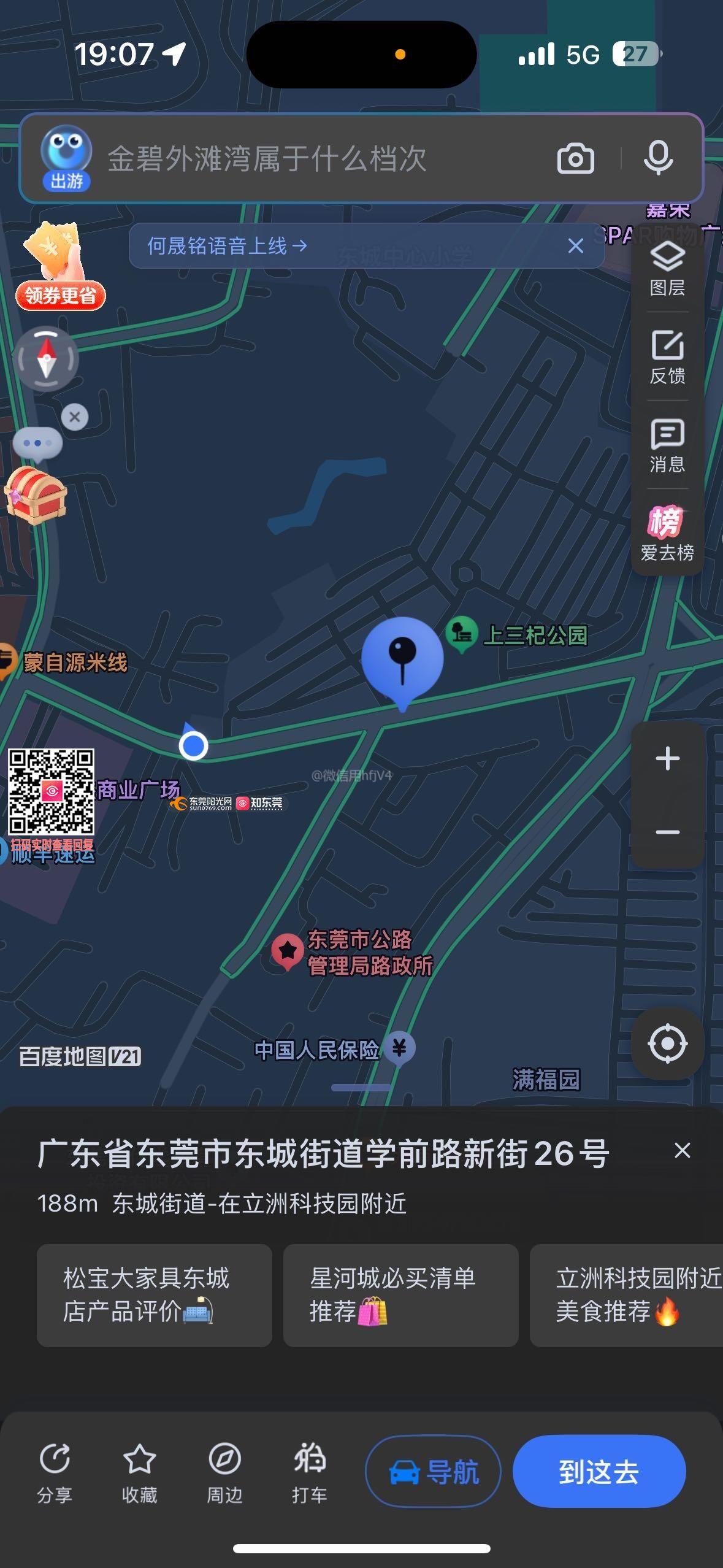
Task: Open camera search in the search bar
Action: 575,159
